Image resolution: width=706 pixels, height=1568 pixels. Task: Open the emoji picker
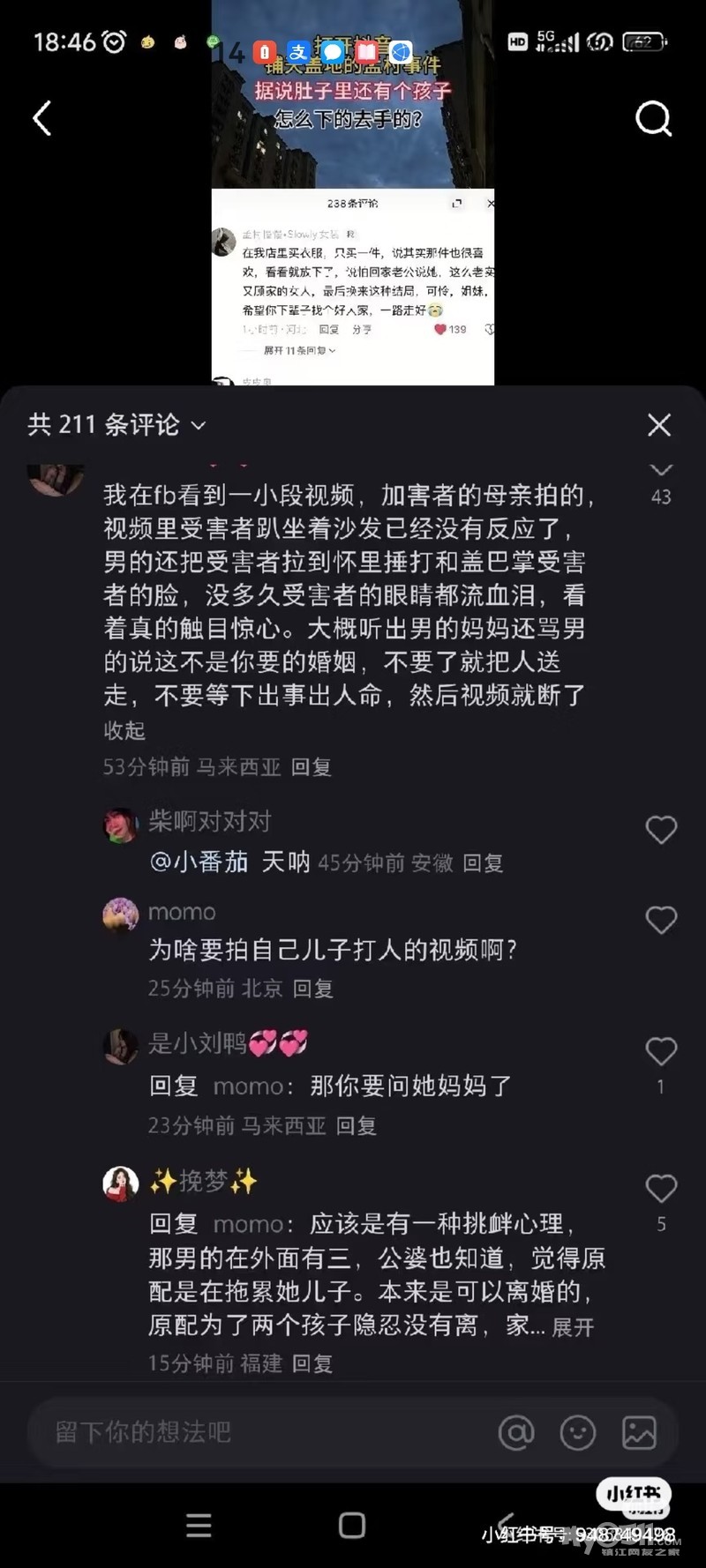(x=577, y=1433)
